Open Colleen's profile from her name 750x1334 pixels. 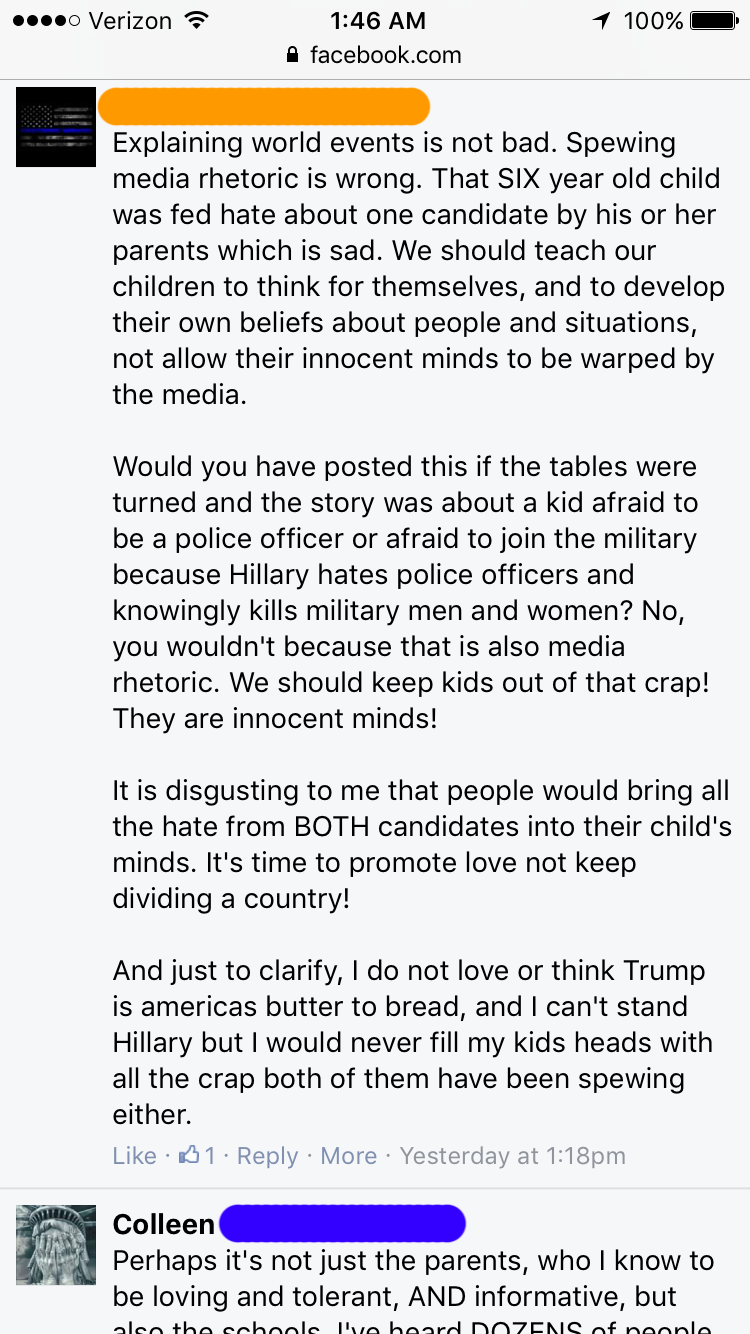164,1224
